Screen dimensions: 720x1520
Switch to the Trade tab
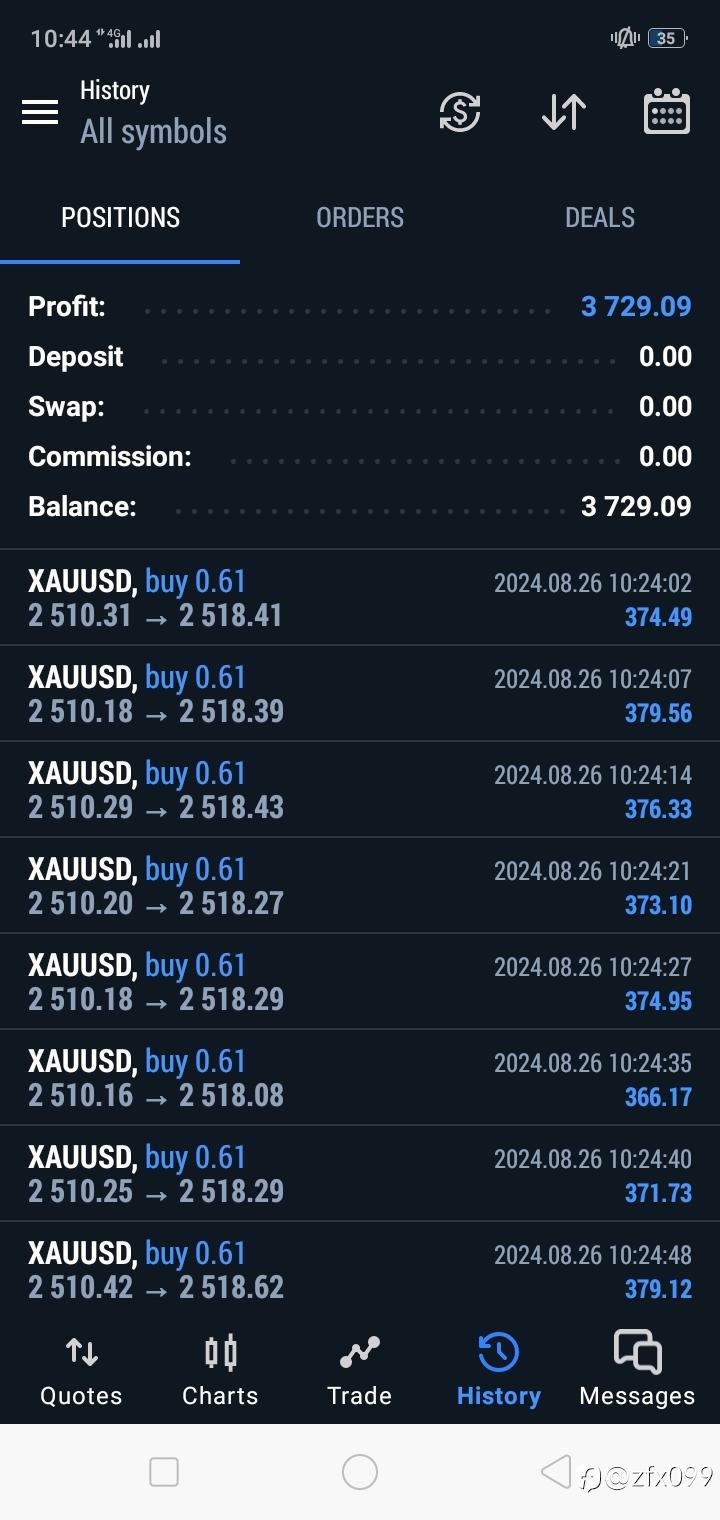pos(359,1370)
